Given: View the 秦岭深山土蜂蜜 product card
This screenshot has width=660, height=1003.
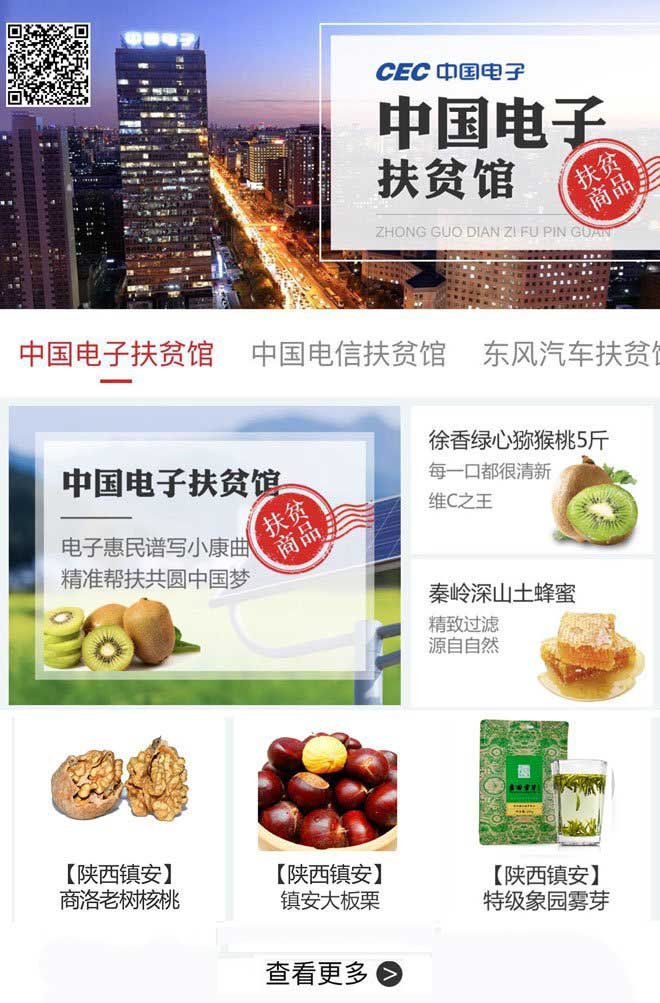Looking at the screenshot, I should click(x=532, y=632).
